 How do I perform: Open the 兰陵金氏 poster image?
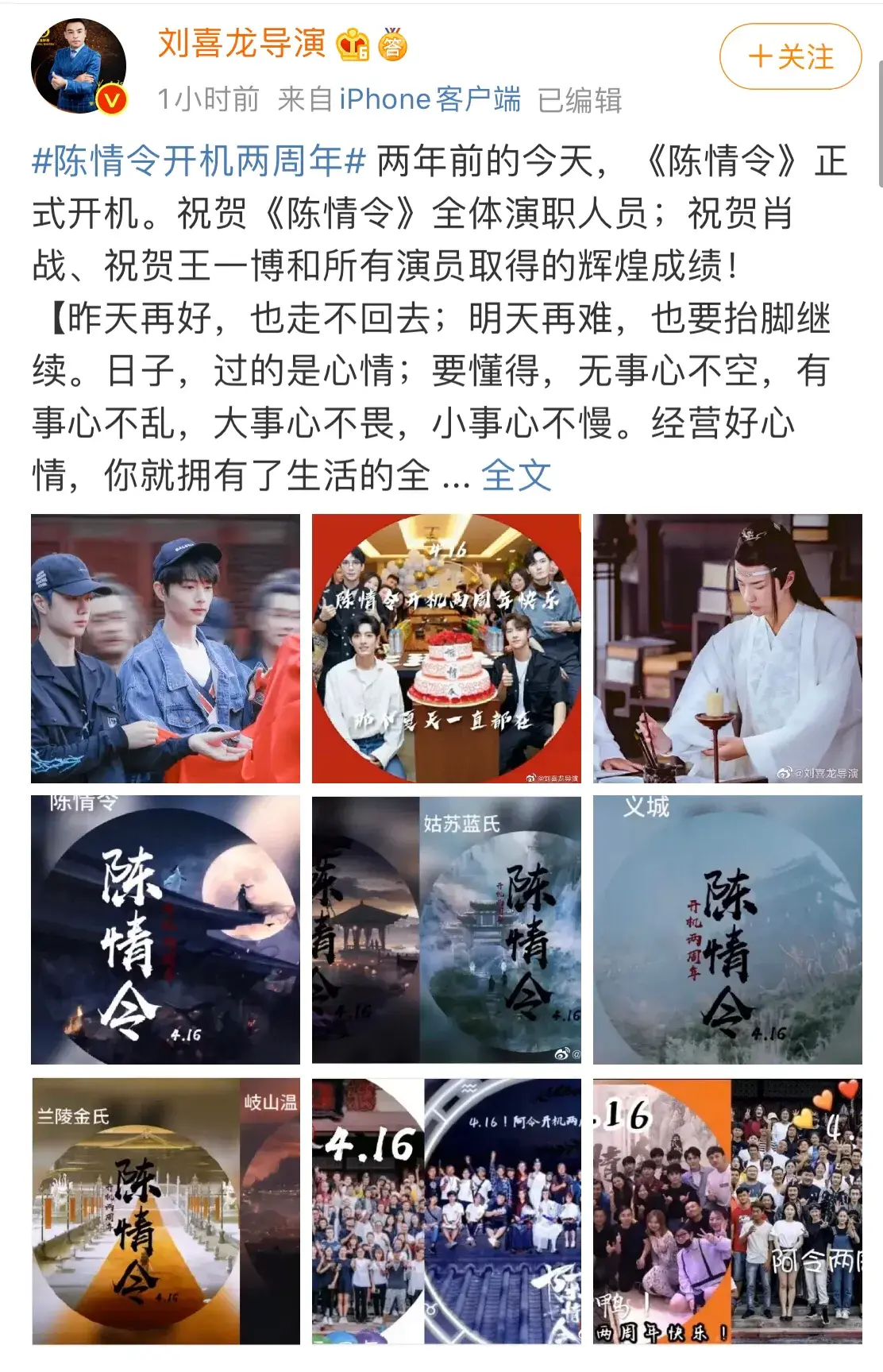[x=165, y=1211]
